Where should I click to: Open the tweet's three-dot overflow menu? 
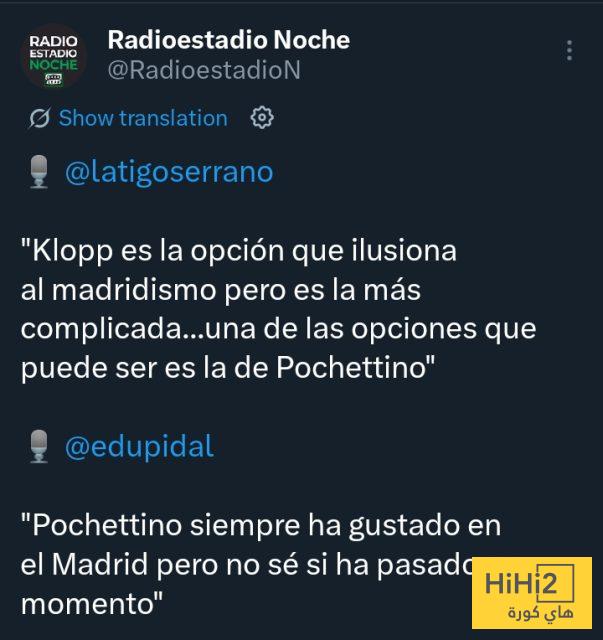[569, 51]
